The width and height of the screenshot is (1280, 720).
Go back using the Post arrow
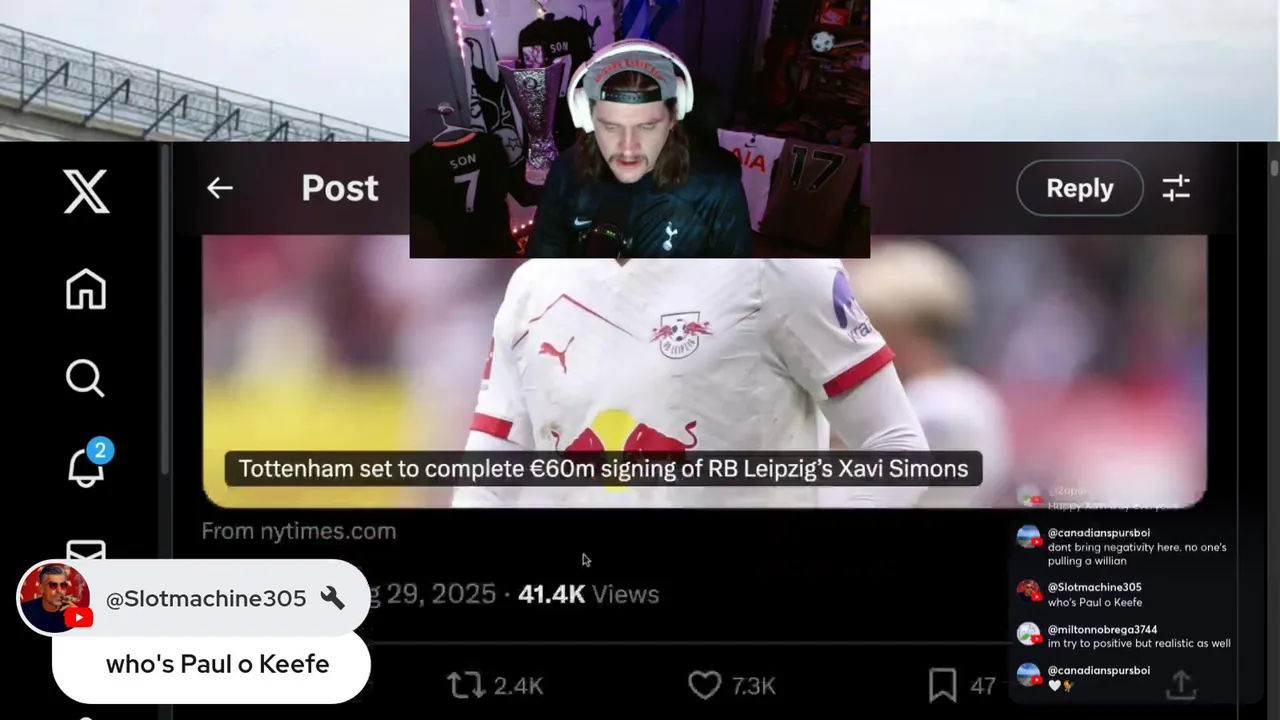tap(220, 188)
